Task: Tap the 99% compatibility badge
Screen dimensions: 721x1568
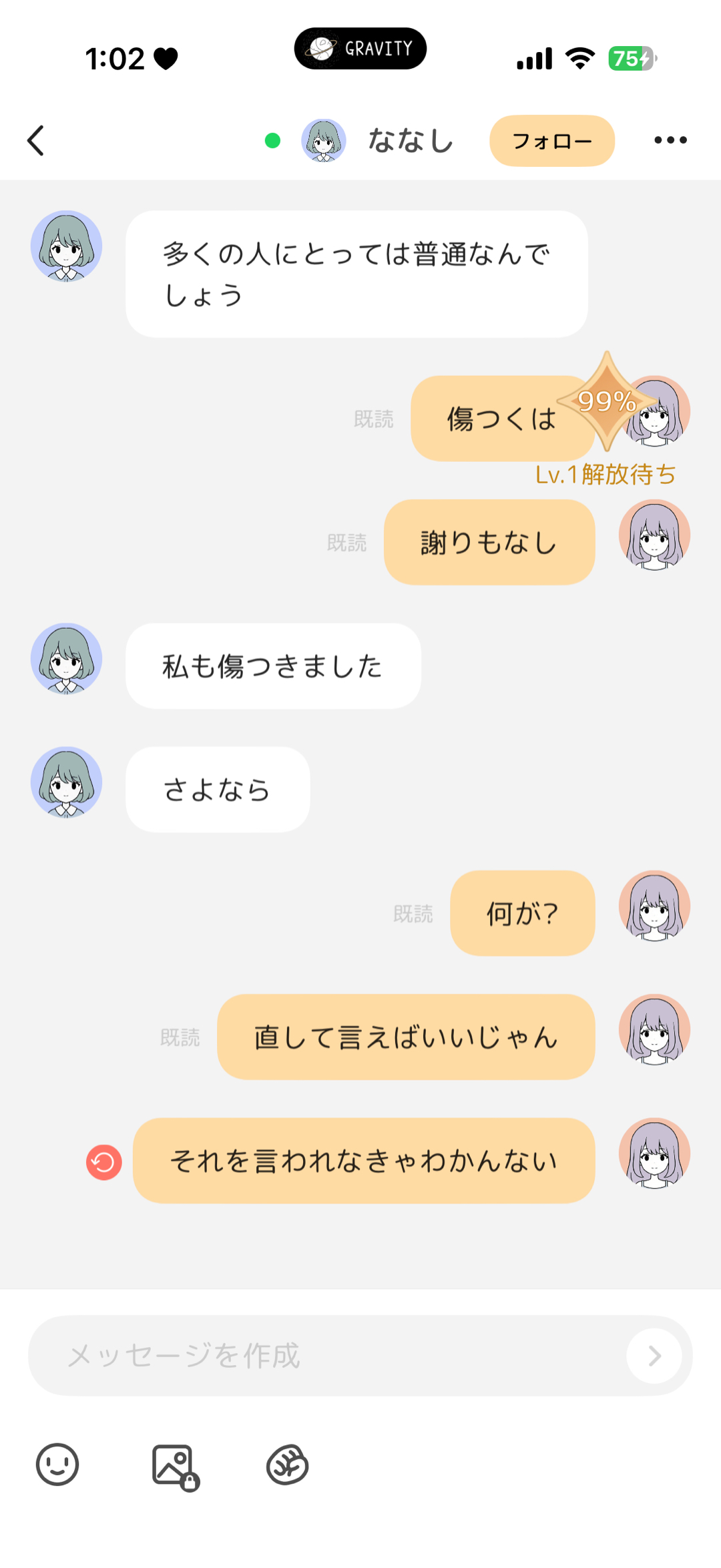Action: [x=606, y=401]
